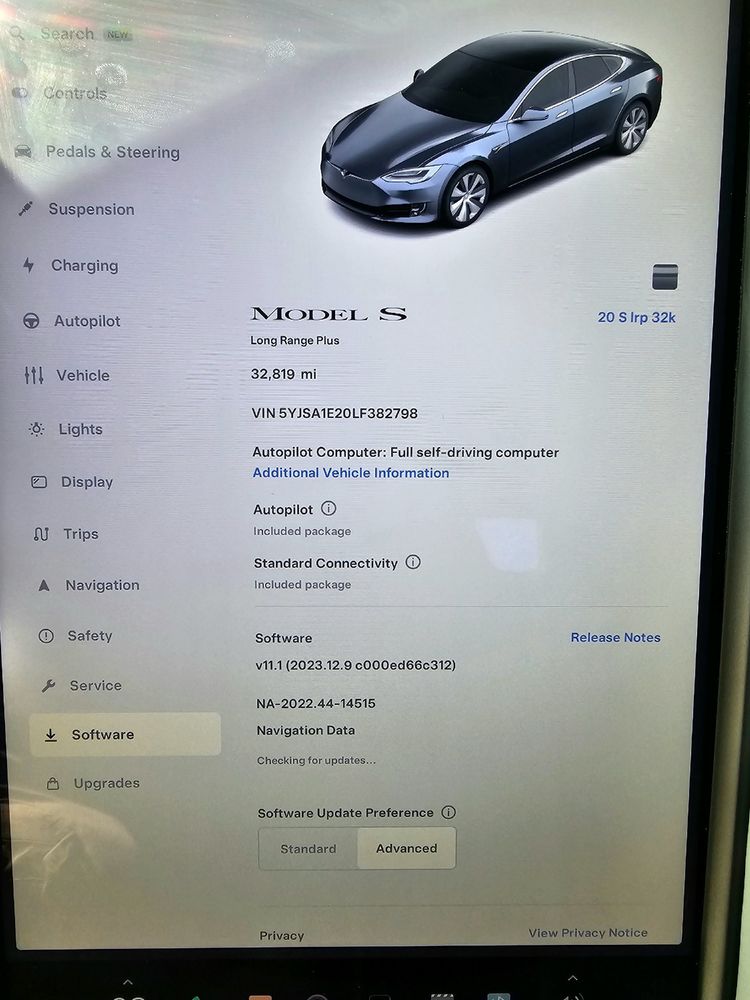Tap Additional Vehicle Information link

(350, 473)
